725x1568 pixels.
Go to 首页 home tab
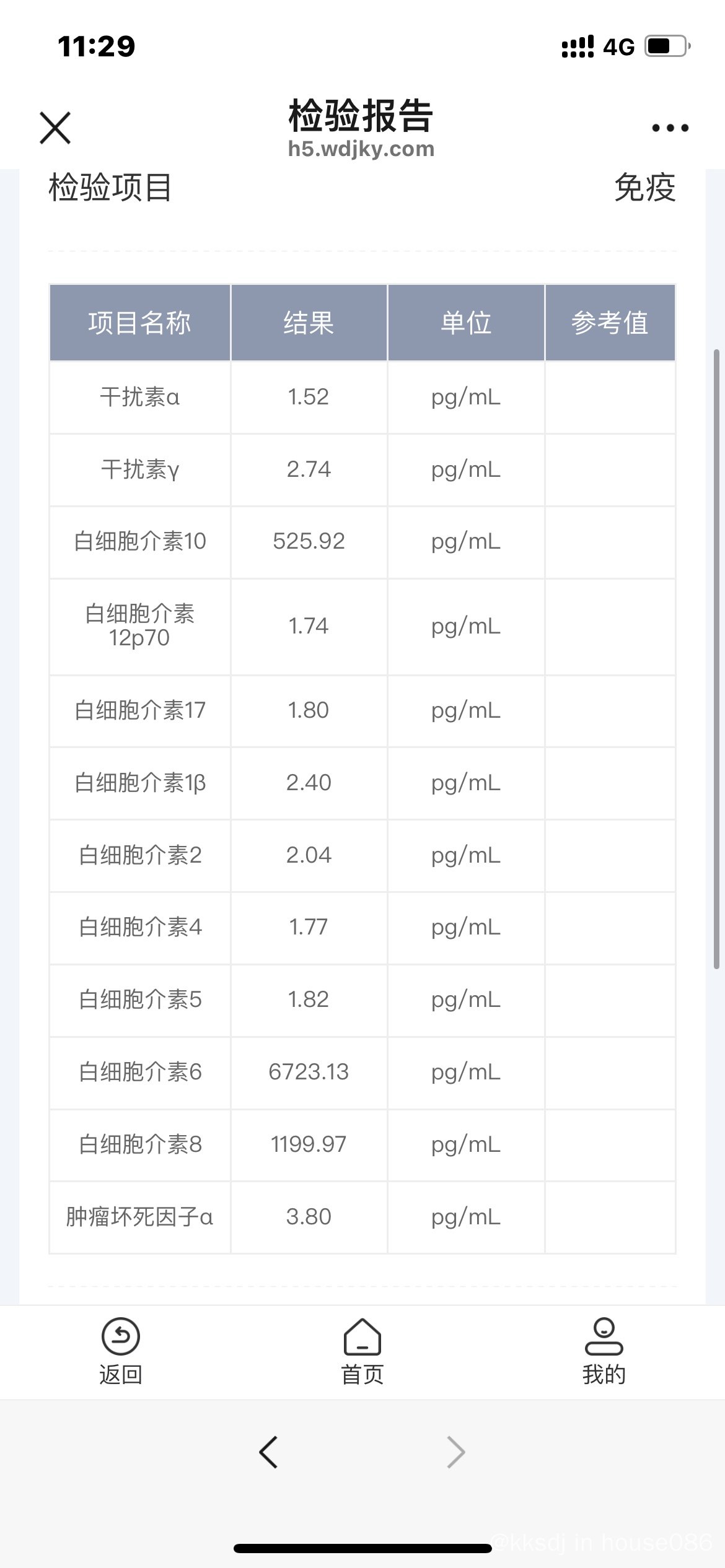(362, 1351)
